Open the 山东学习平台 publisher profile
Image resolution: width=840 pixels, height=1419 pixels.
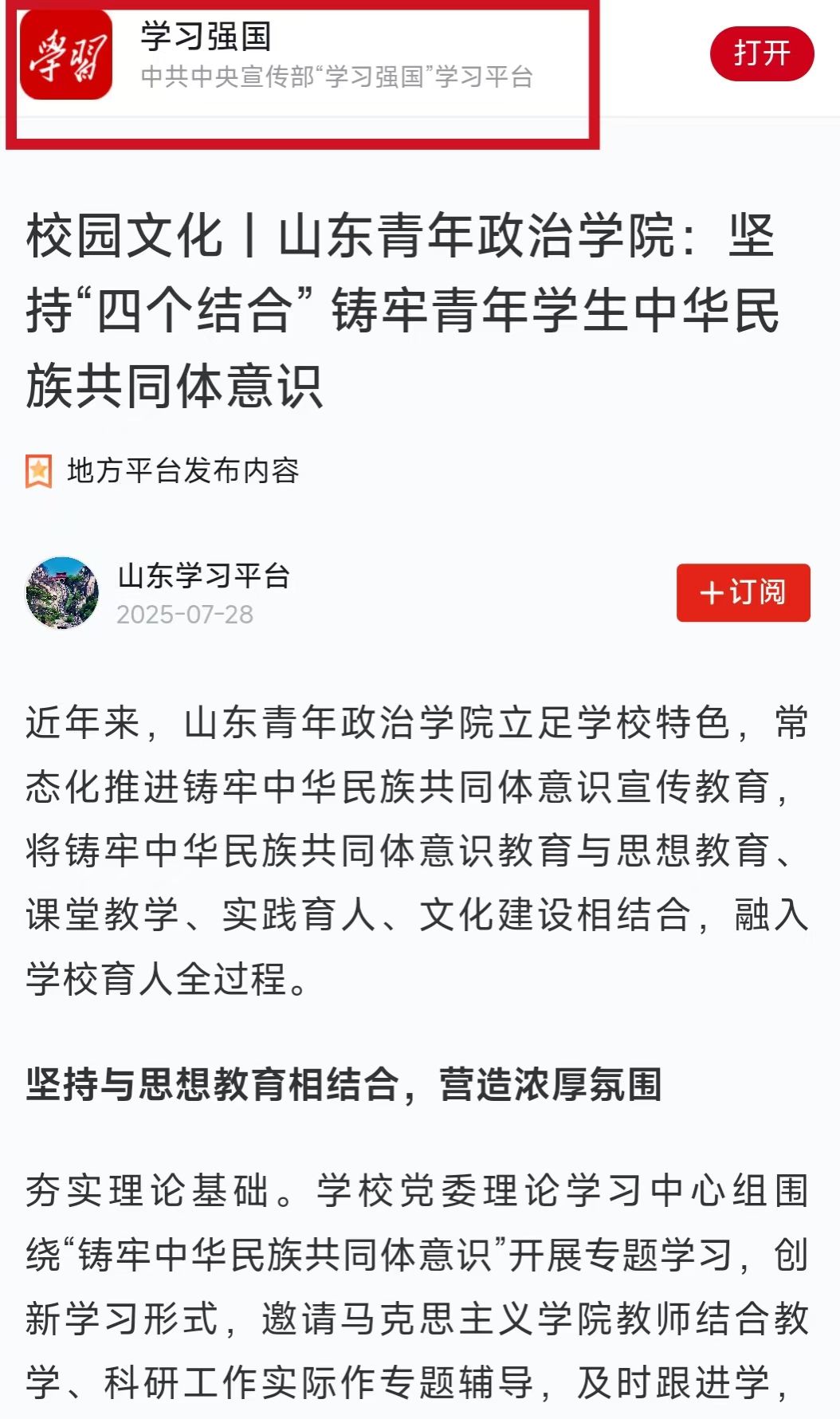(203, 576)
